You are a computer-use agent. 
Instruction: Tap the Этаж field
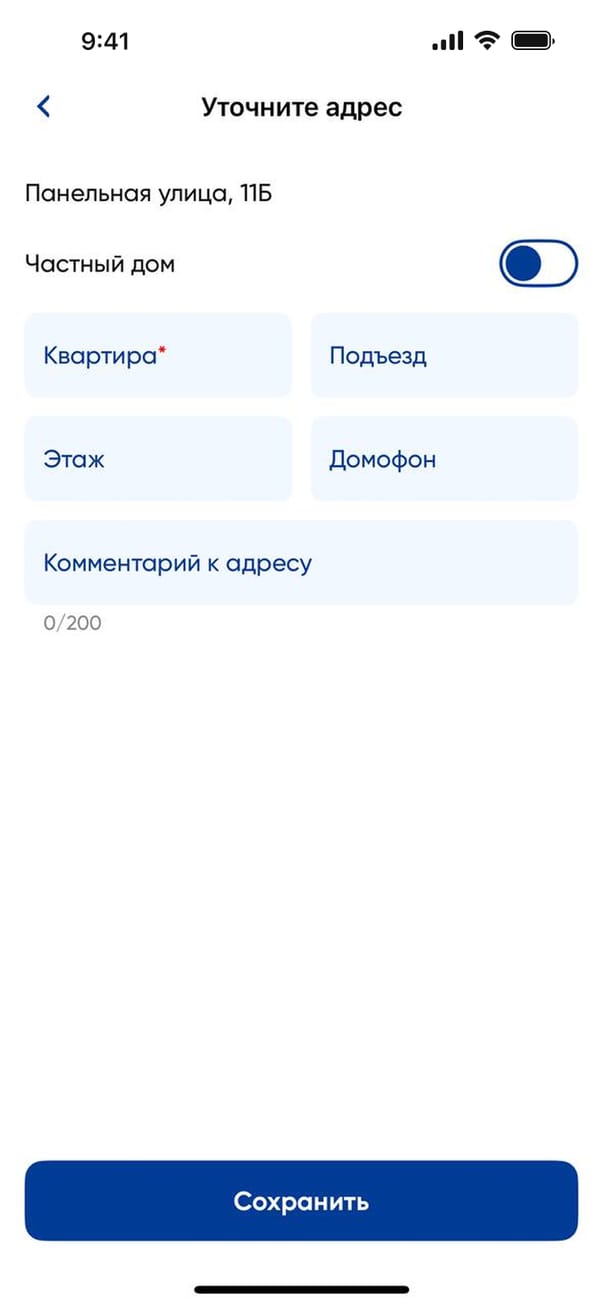(158, 459)
